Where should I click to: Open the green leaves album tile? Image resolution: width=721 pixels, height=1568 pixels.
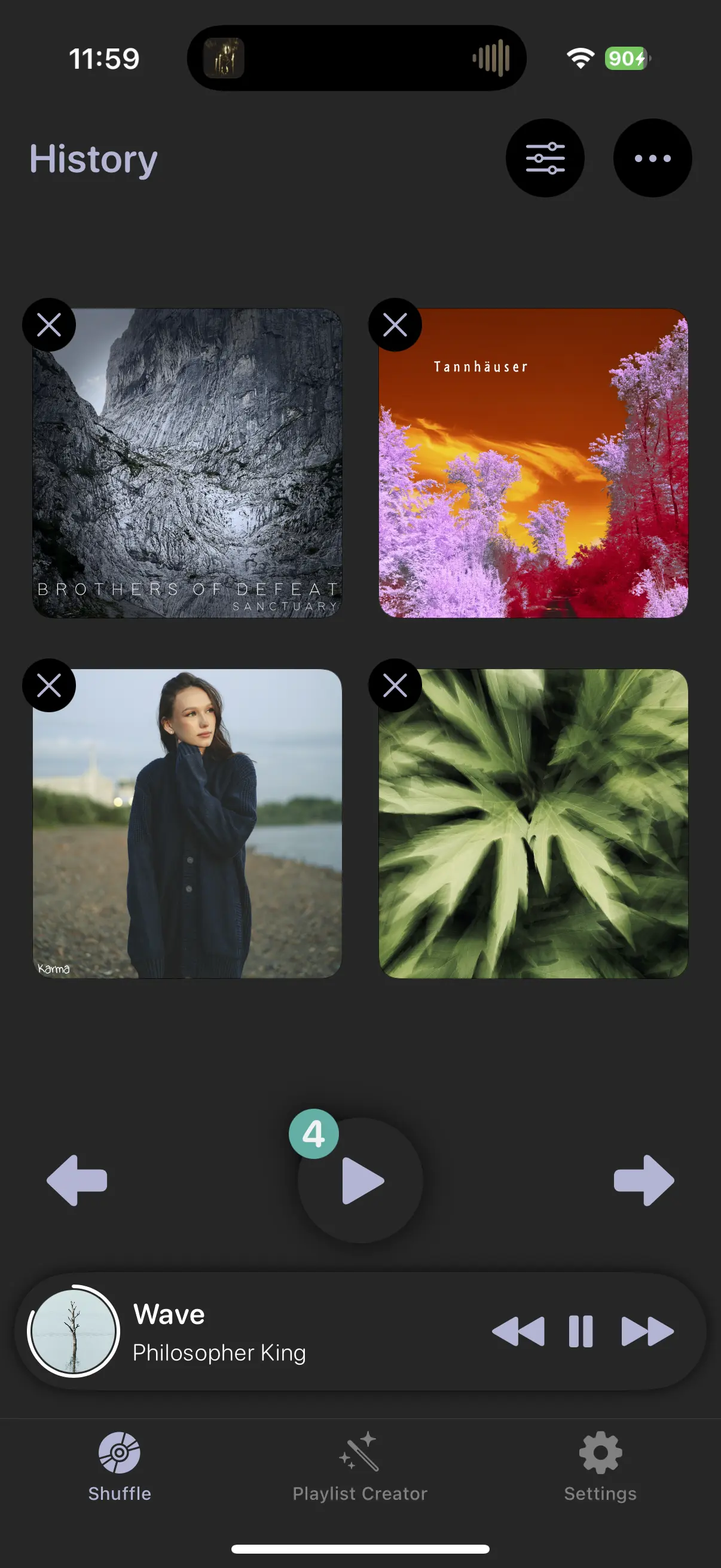pos(533,823)
